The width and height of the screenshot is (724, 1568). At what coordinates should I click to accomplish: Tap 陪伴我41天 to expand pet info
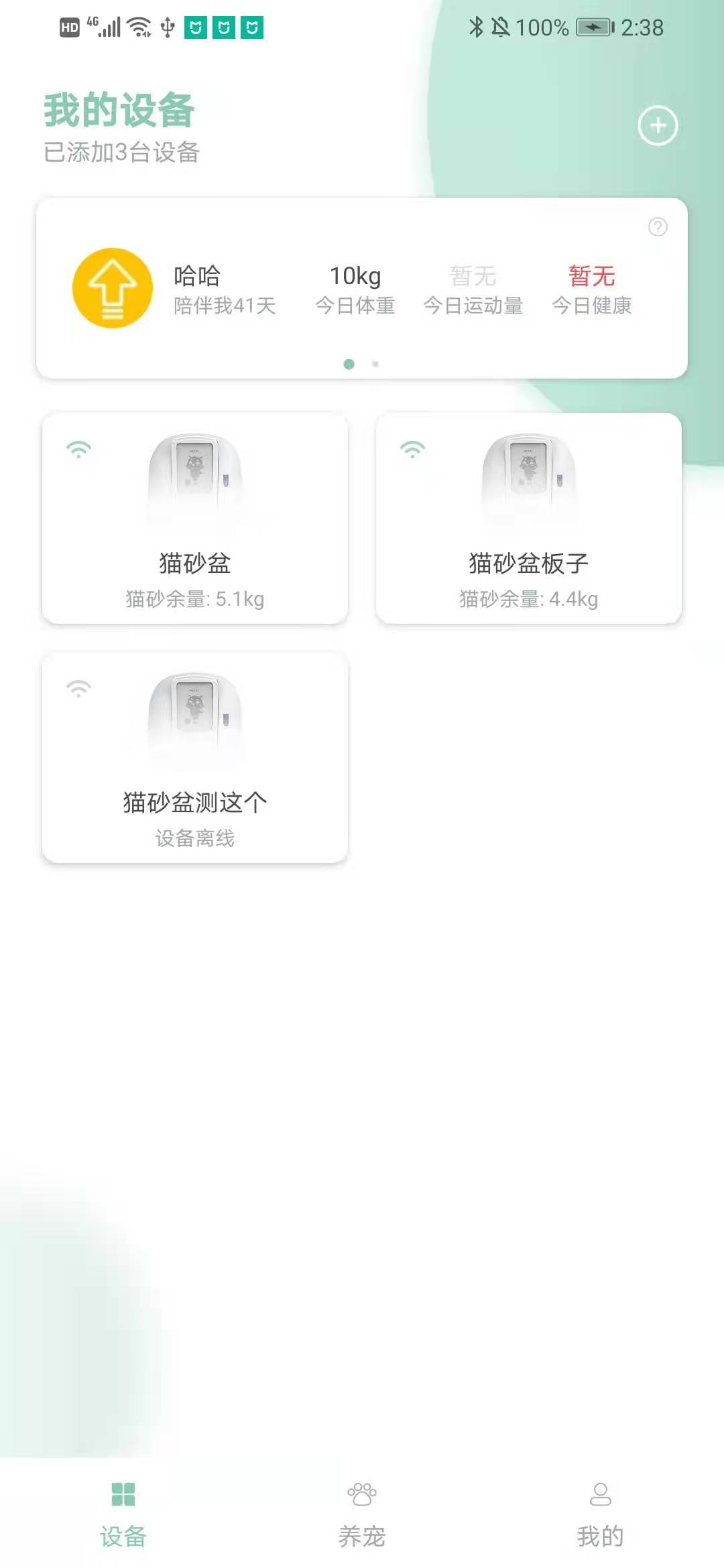point(224,307)
